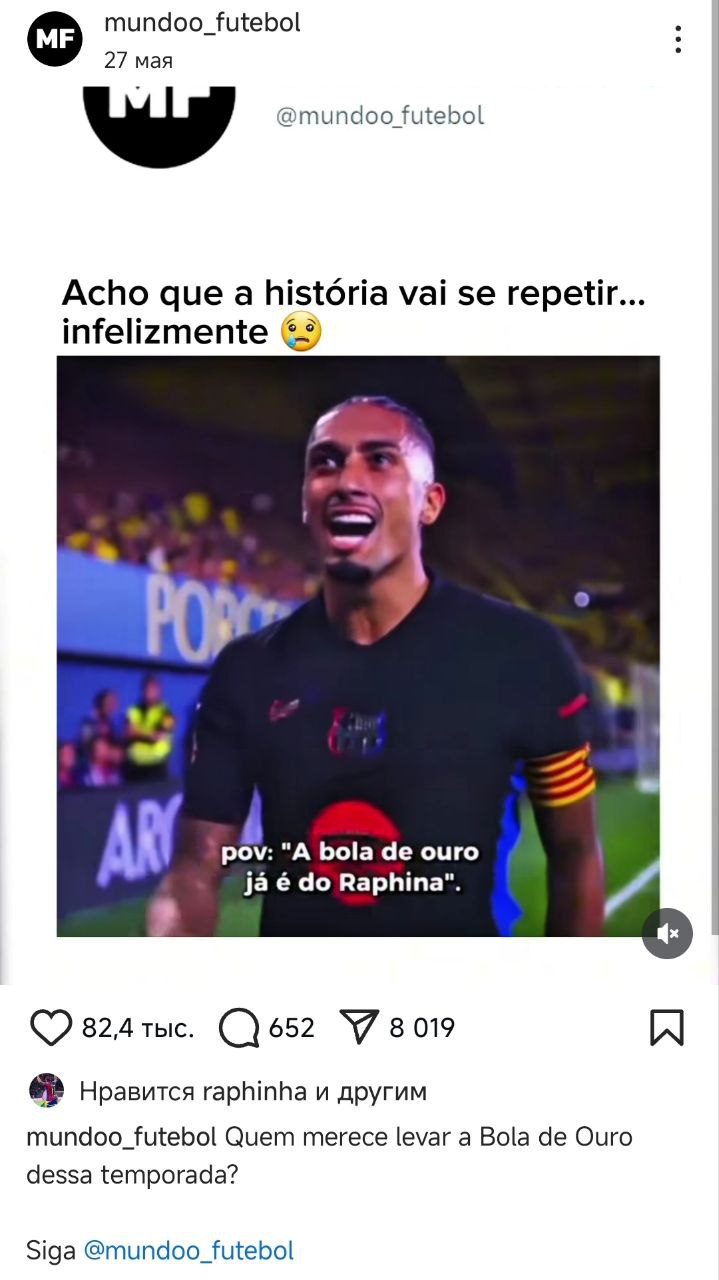
Task: Open the comments on this post
Action: 239,1028
